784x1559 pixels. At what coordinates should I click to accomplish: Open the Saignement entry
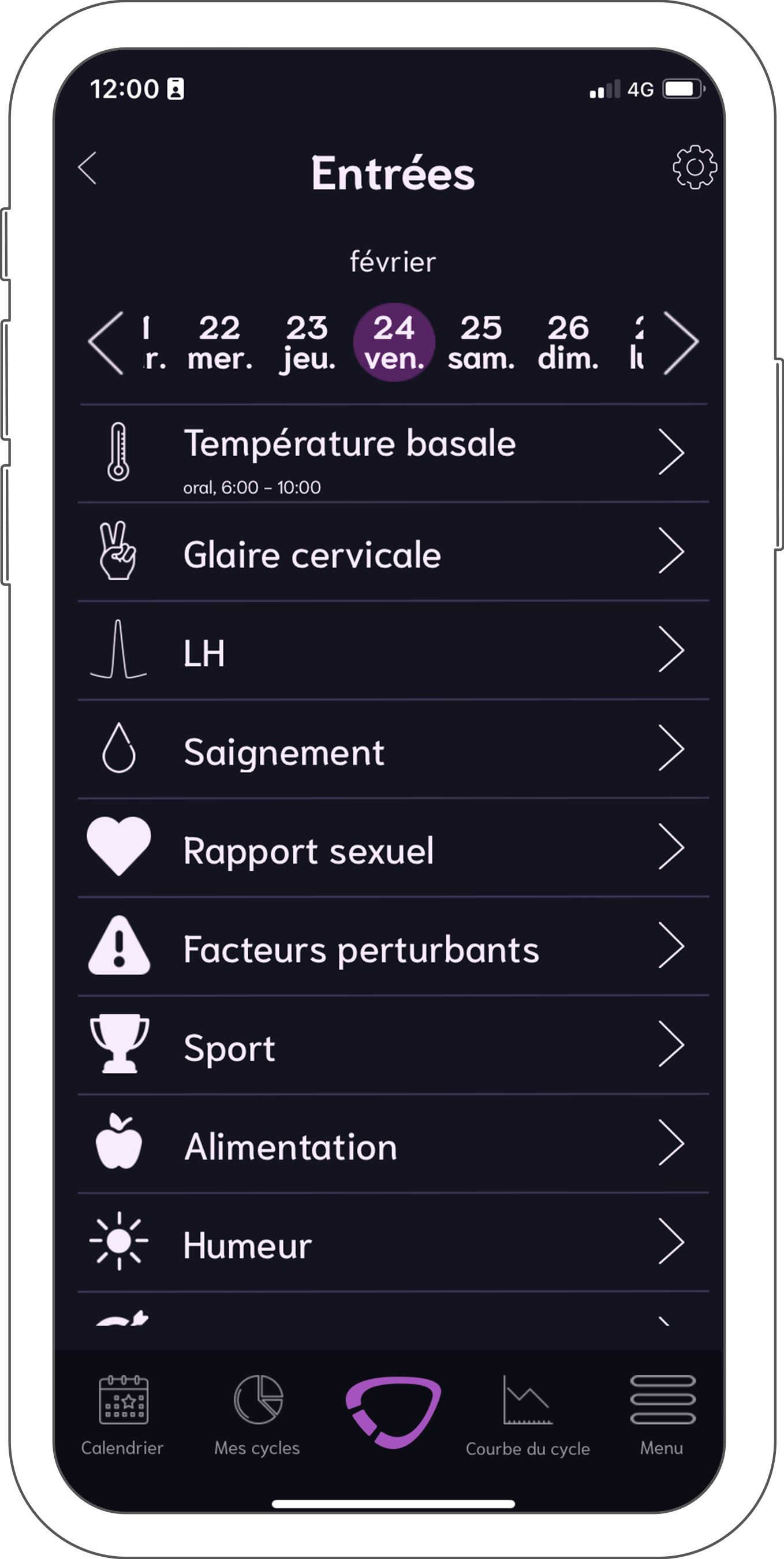pos(393,749)
